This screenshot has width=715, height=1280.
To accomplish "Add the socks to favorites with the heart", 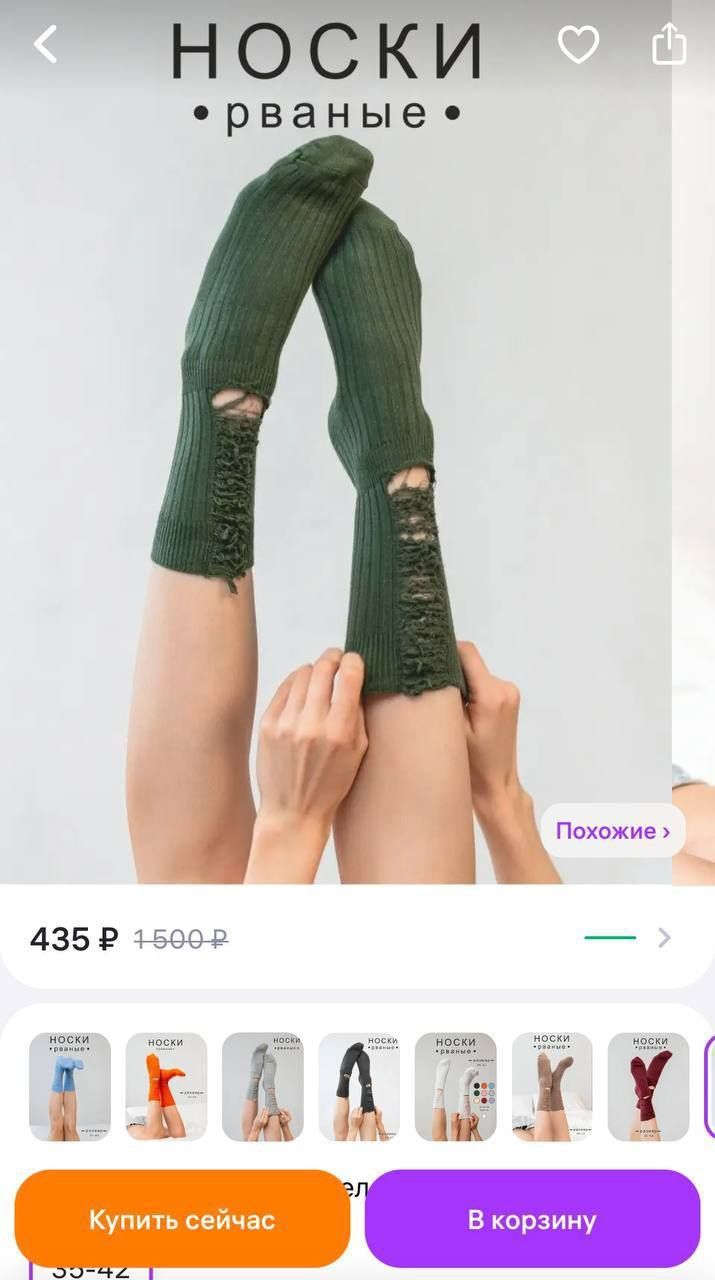I will click(x=578, y=45).
